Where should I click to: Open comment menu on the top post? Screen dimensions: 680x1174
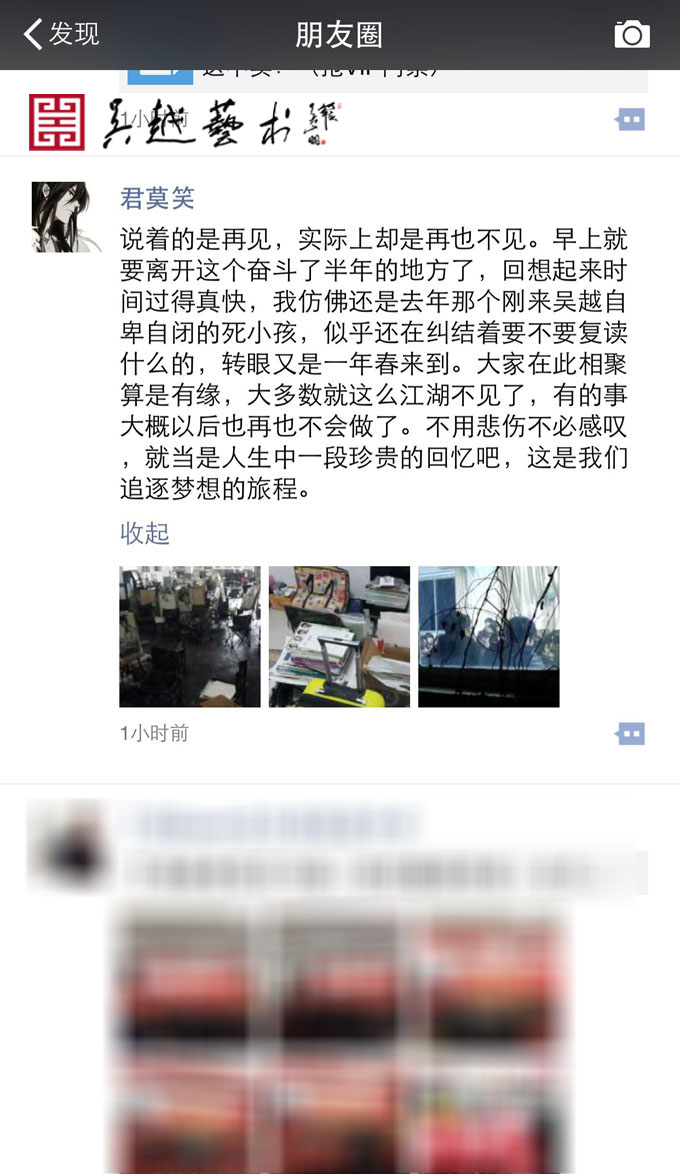pos(630,121)
